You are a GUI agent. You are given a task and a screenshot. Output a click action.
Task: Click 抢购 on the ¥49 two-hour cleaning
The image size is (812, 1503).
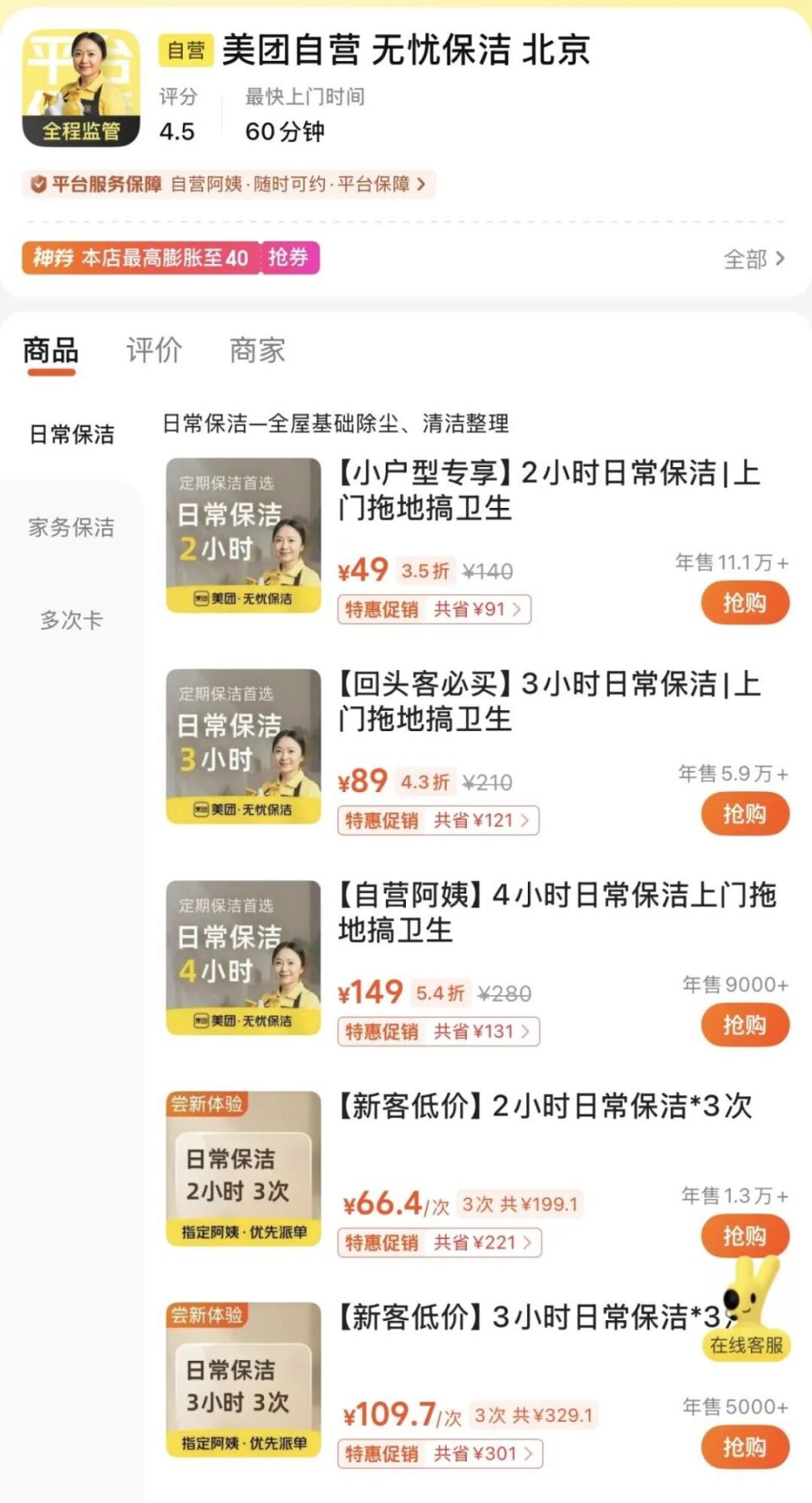pyautogui.click(x=744, y=603)
